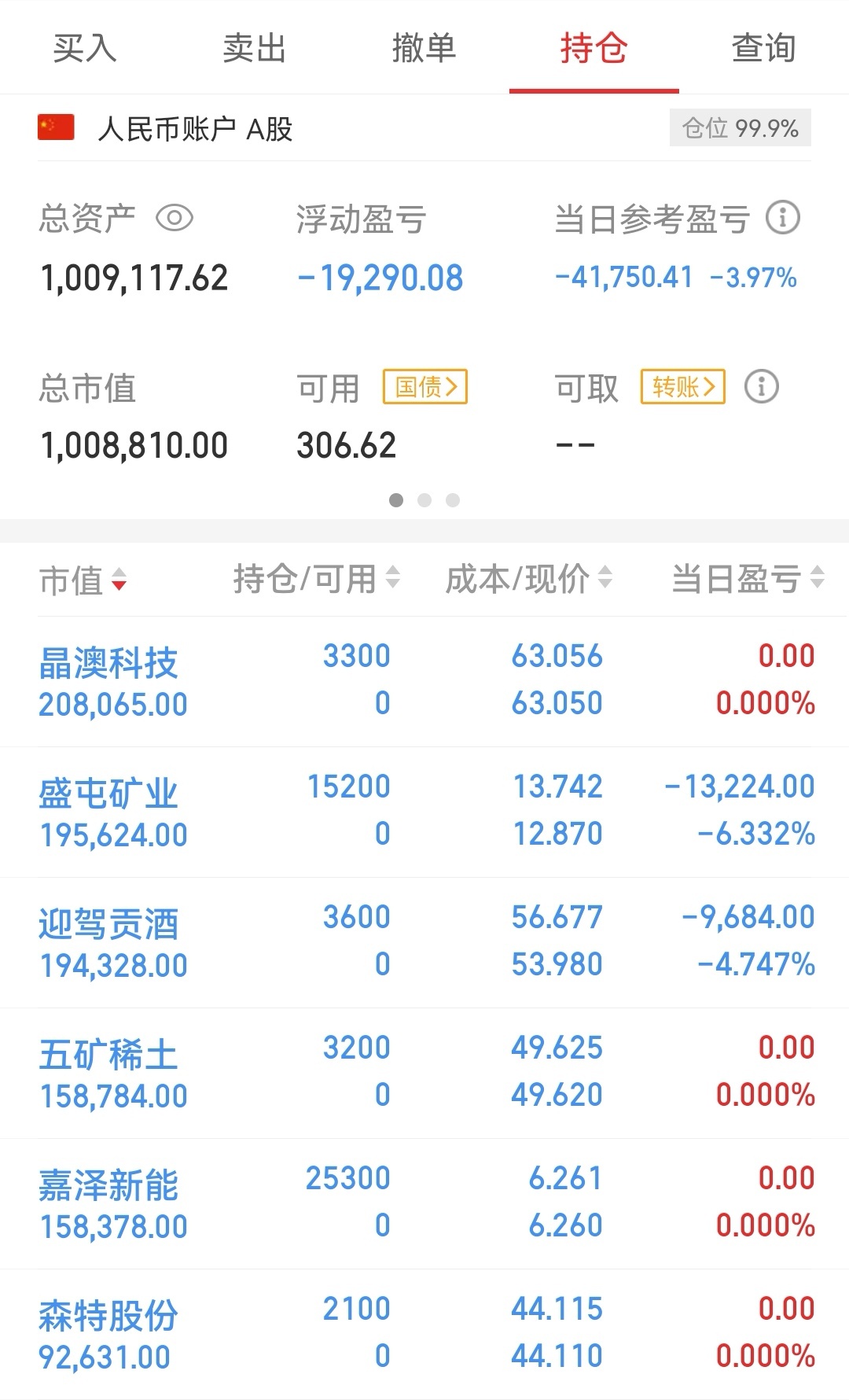This screenshot has width=849, height=1400.
Task: Open info icon beside 转账
Action: click(x=761, y=387)
